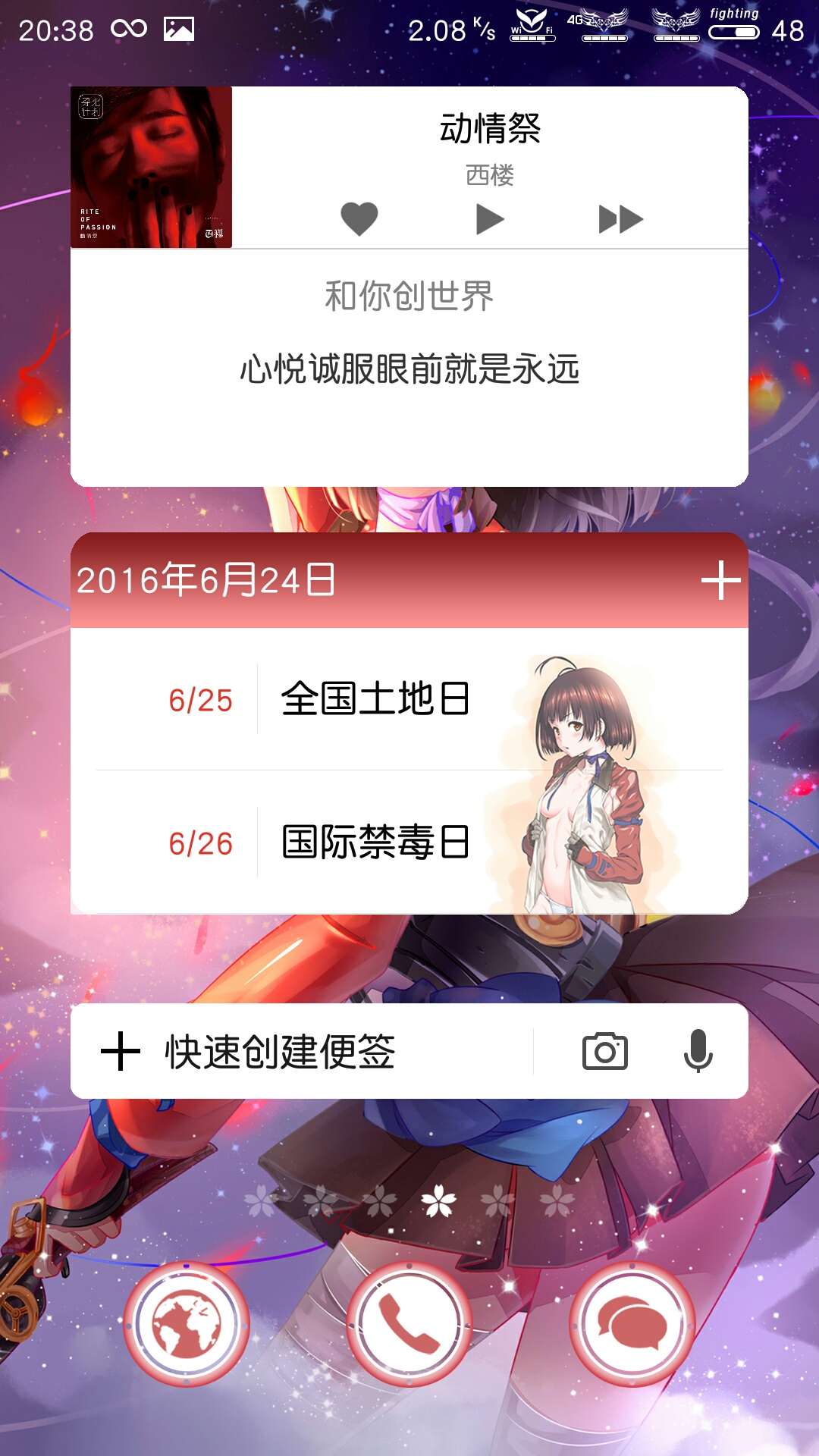The width and height of the screenshot is (819, 1456).
Task: Open the phone dialer app
Action: pos(409,1325)
